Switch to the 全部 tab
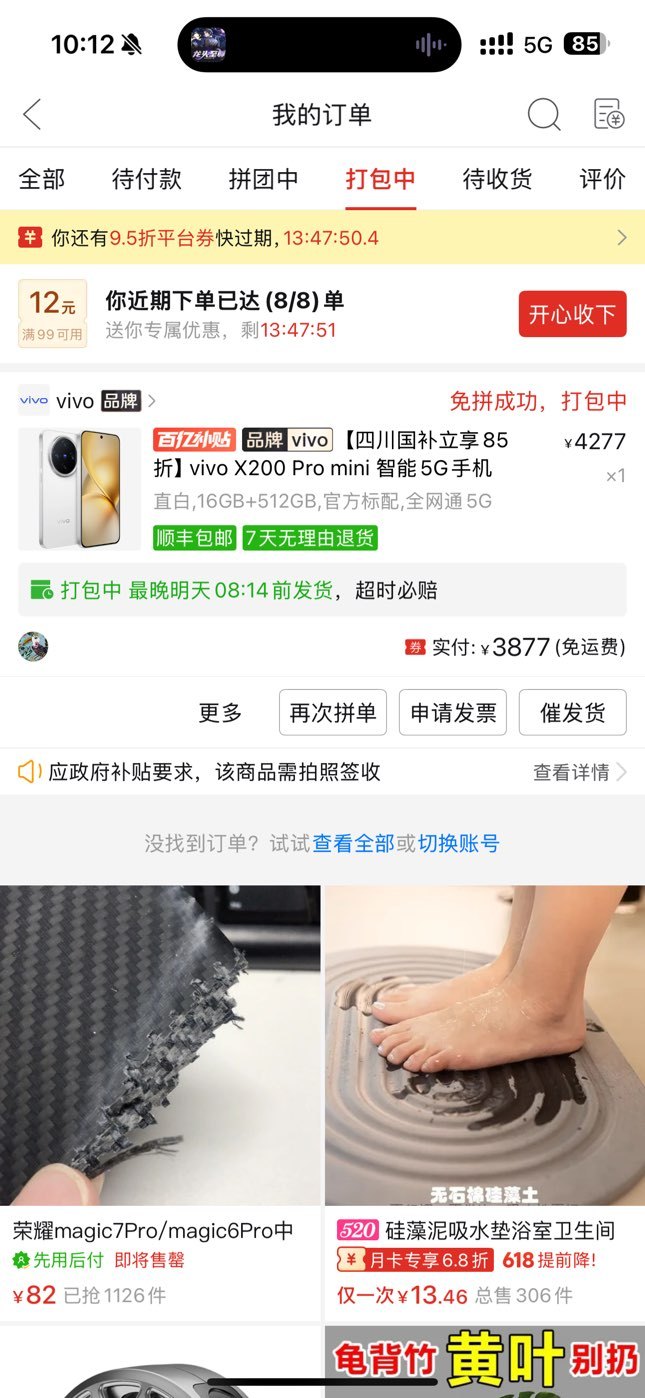The image size is (645, 1398). tap(41, 179)
